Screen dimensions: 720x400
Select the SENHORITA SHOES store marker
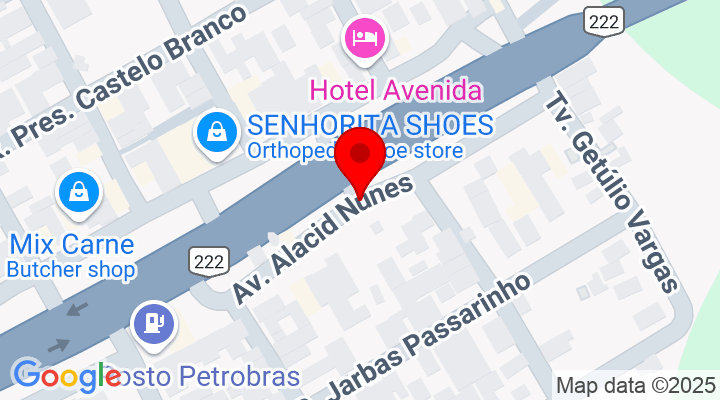(x=214, y=131)
